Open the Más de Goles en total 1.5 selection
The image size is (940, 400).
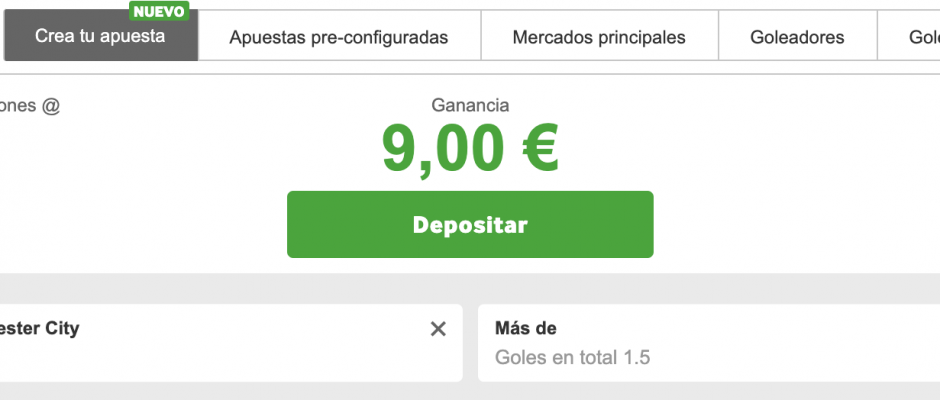coord(700,342)
